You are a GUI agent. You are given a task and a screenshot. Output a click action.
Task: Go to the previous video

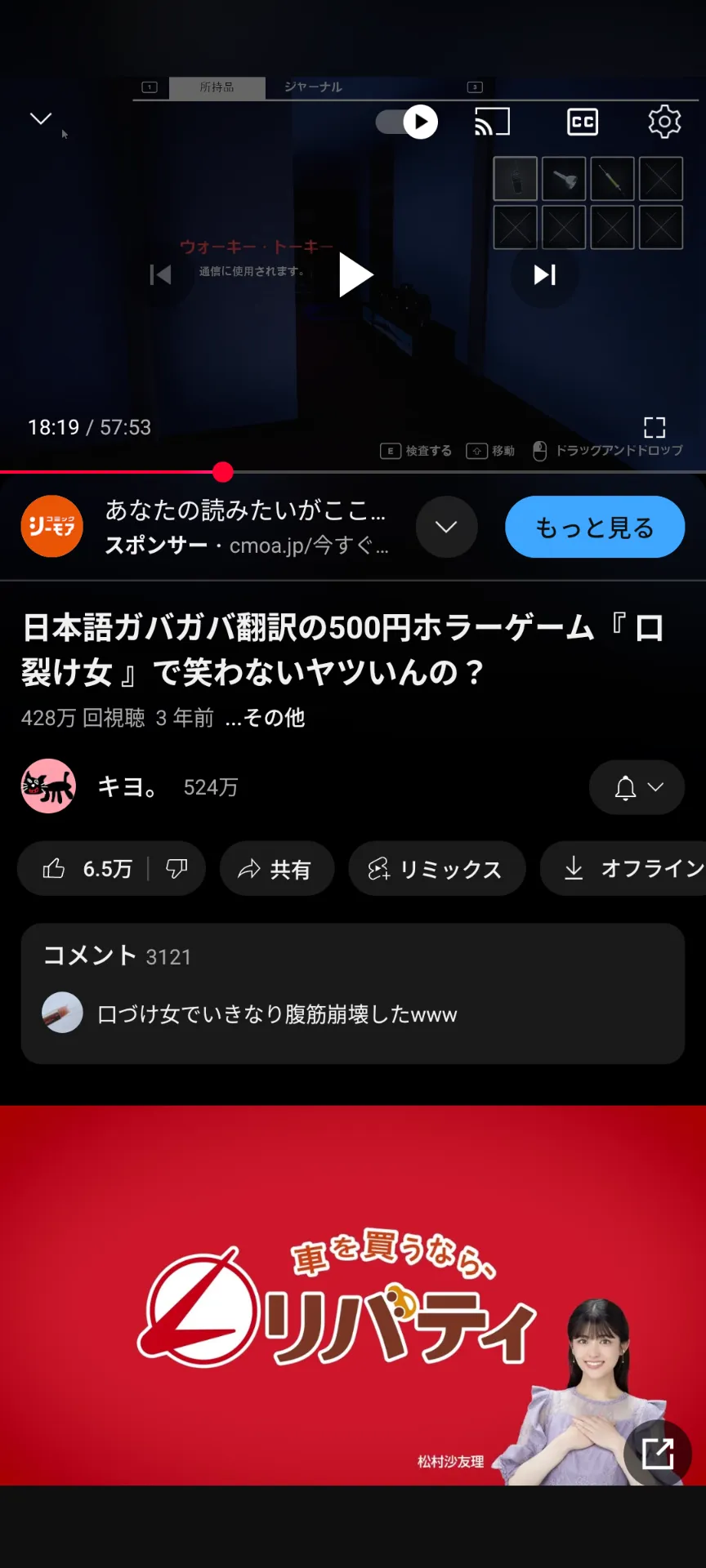161,275
